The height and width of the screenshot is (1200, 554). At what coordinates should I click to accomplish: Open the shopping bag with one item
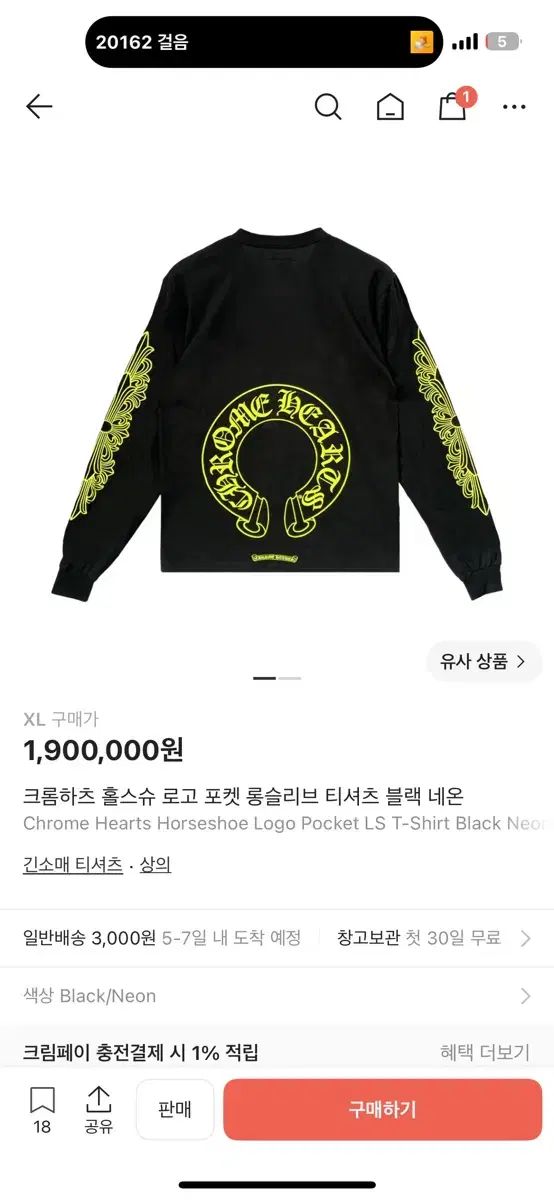tap(455, 104)
